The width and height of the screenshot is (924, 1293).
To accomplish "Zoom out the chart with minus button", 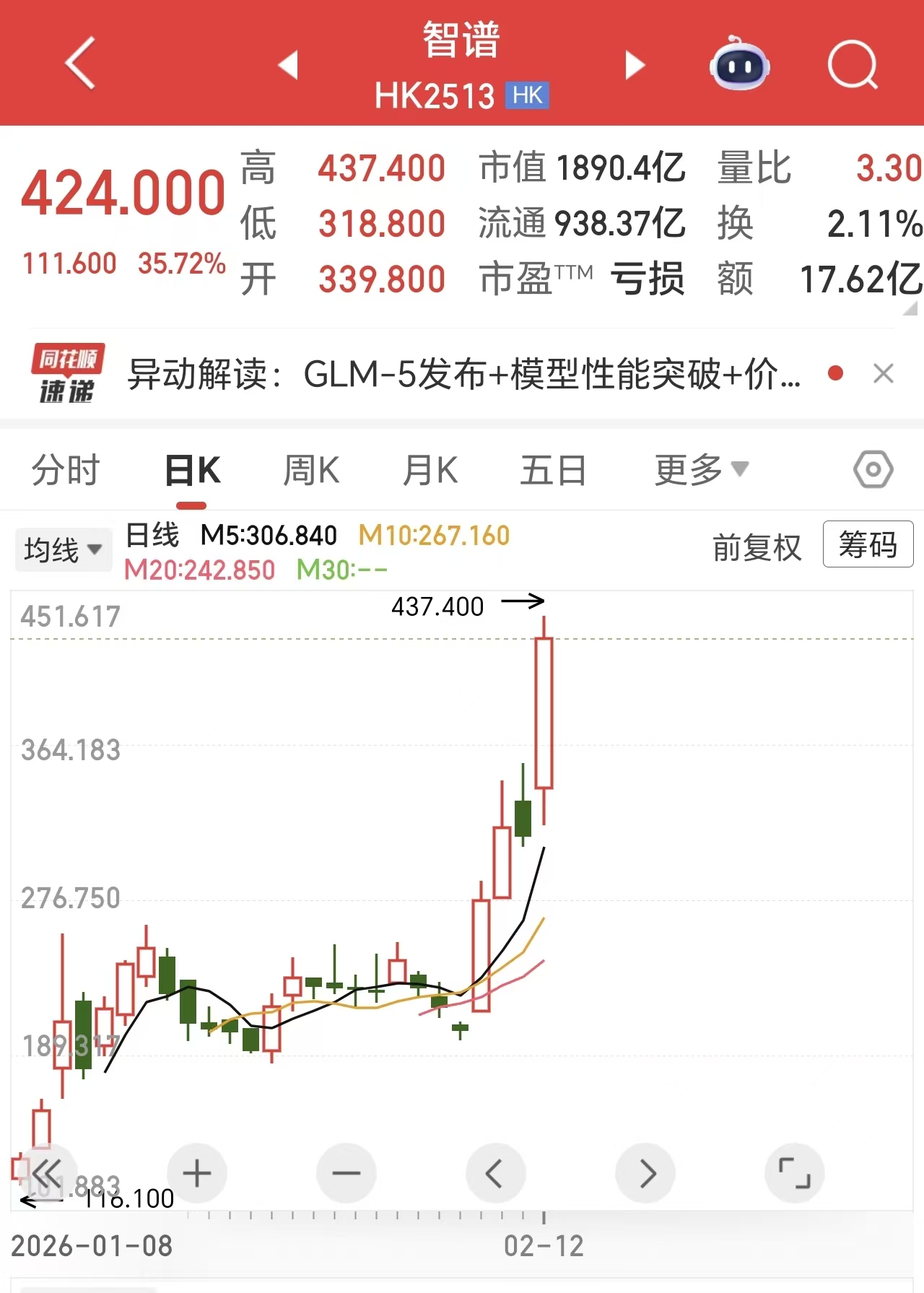I will [346, 1173].
